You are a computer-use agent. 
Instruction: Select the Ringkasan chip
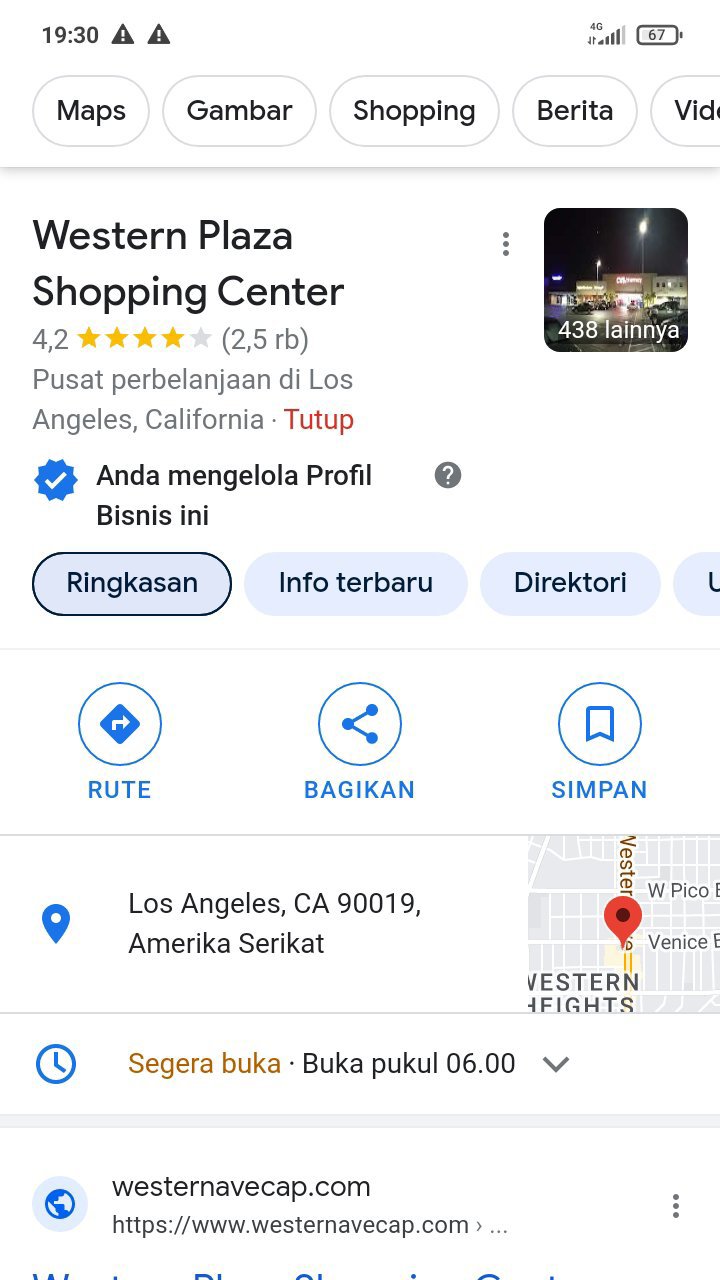point(132,583)
